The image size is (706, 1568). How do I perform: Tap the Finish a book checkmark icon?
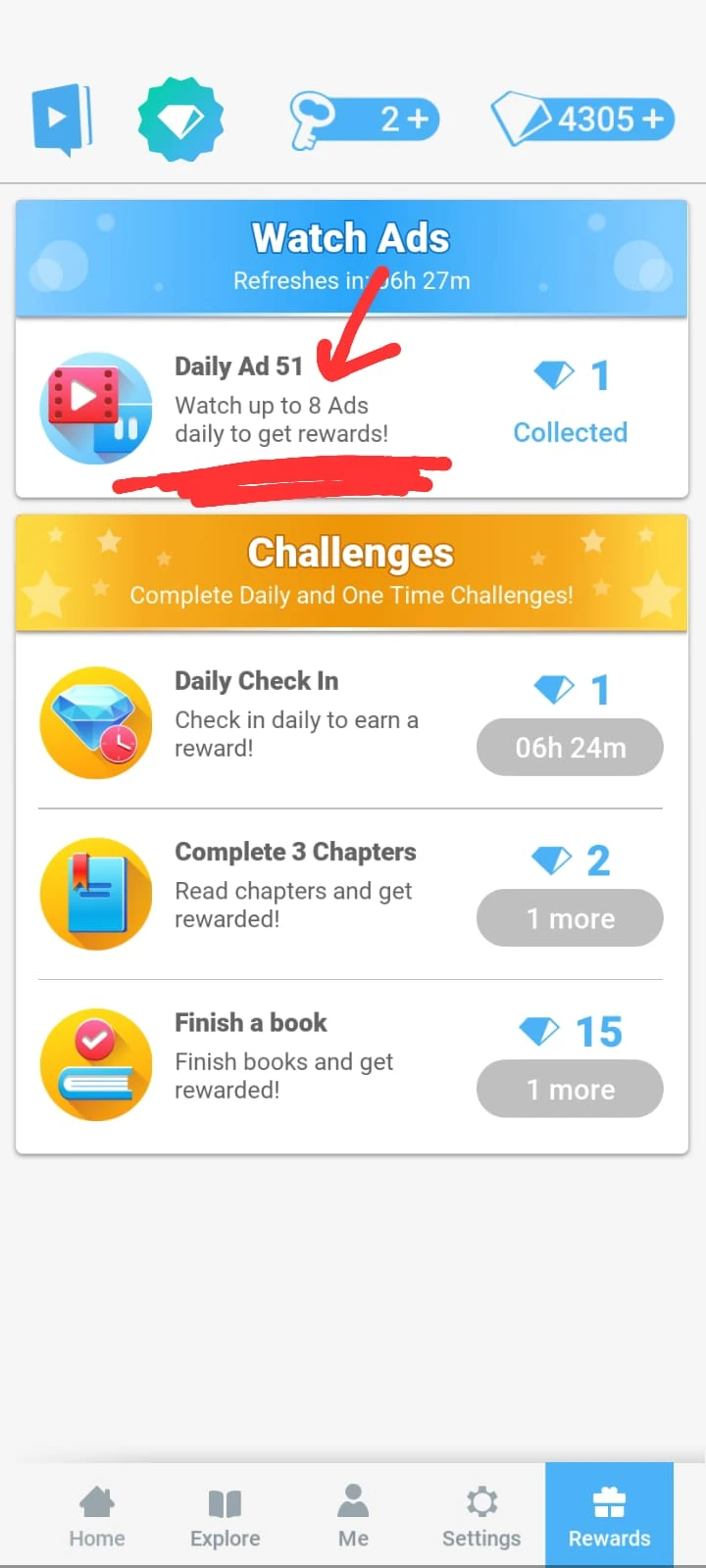[x=95, y=1063]
